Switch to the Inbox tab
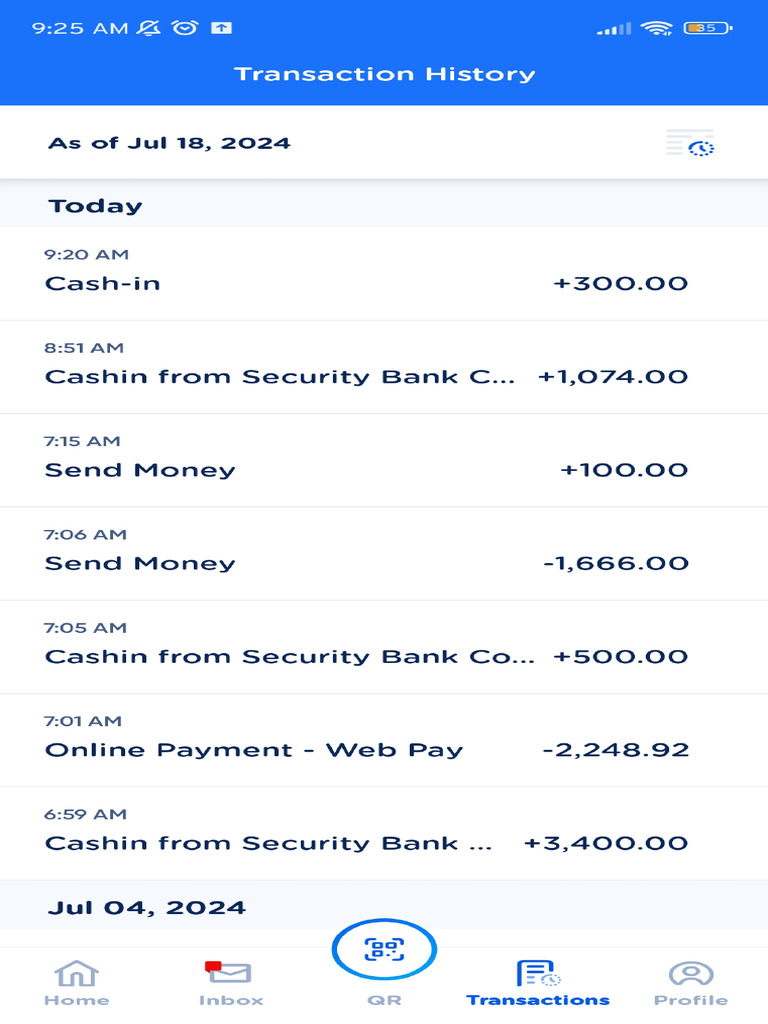Viewport: 768px width, 1024px height. 231,983
